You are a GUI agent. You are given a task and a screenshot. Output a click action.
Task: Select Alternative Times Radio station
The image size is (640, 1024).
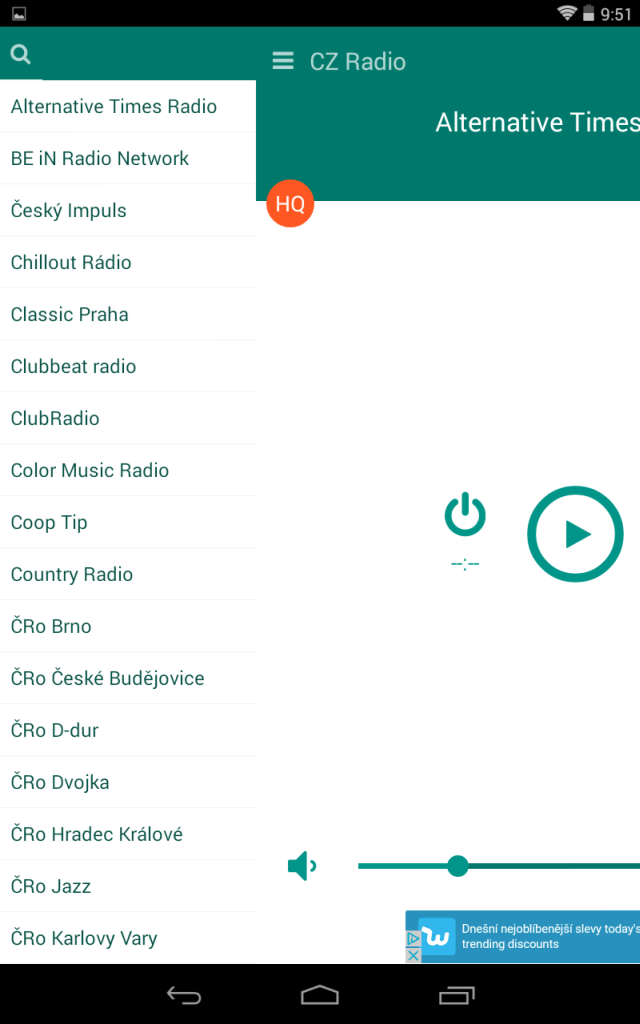tap(128, 106)
